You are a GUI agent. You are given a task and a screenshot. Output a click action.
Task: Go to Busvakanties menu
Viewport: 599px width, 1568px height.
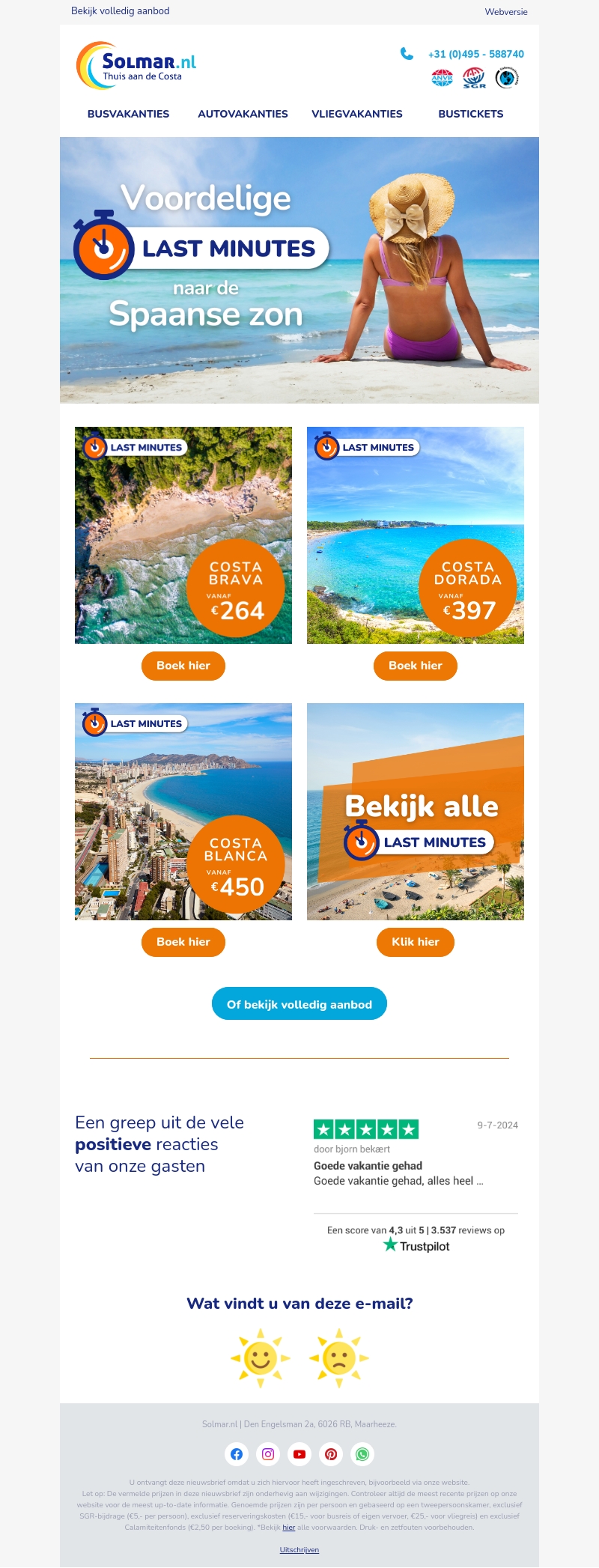[x=128, y=114]
